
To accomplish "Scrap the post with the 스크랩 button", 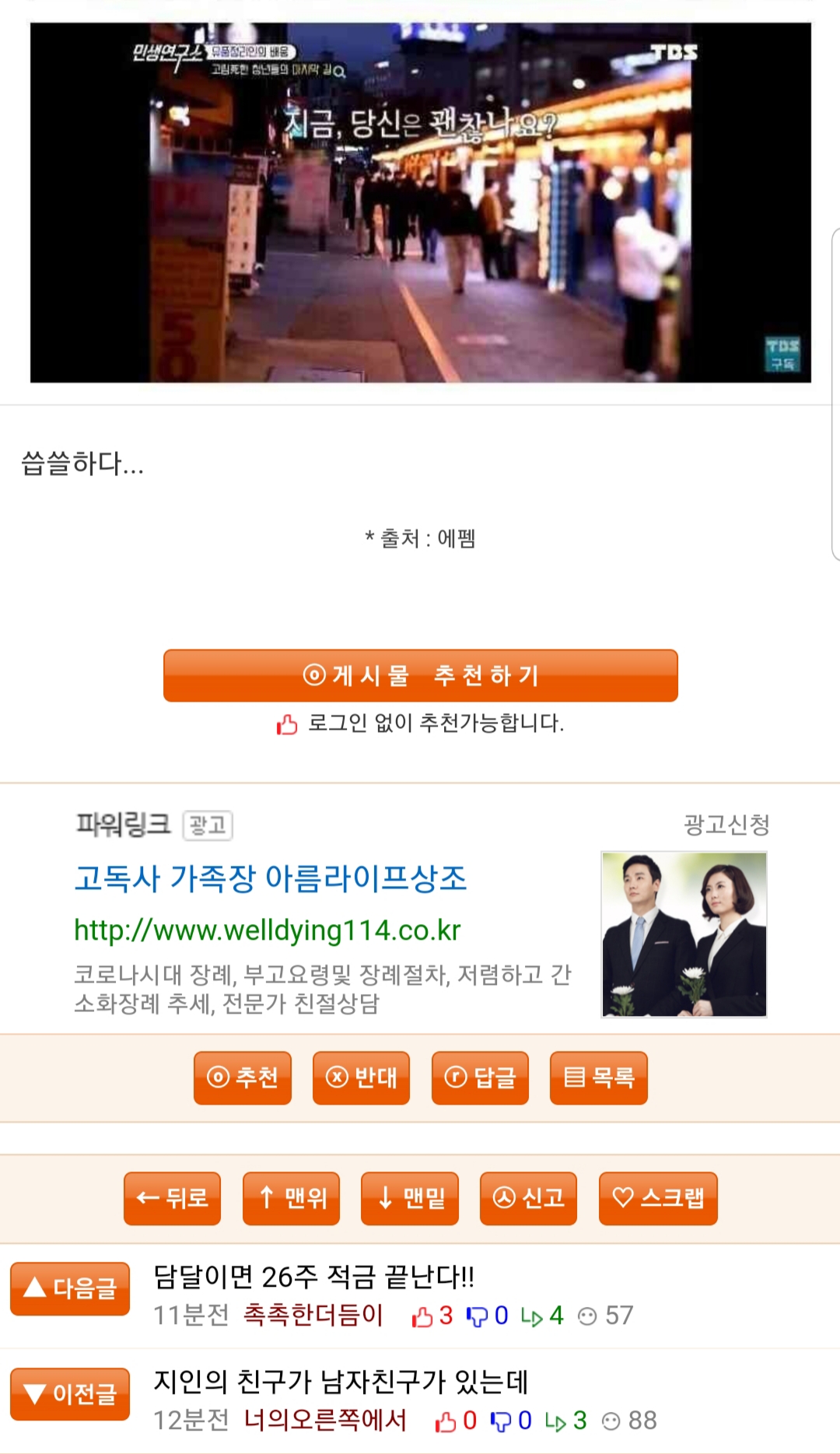I will click(658, 1199).
